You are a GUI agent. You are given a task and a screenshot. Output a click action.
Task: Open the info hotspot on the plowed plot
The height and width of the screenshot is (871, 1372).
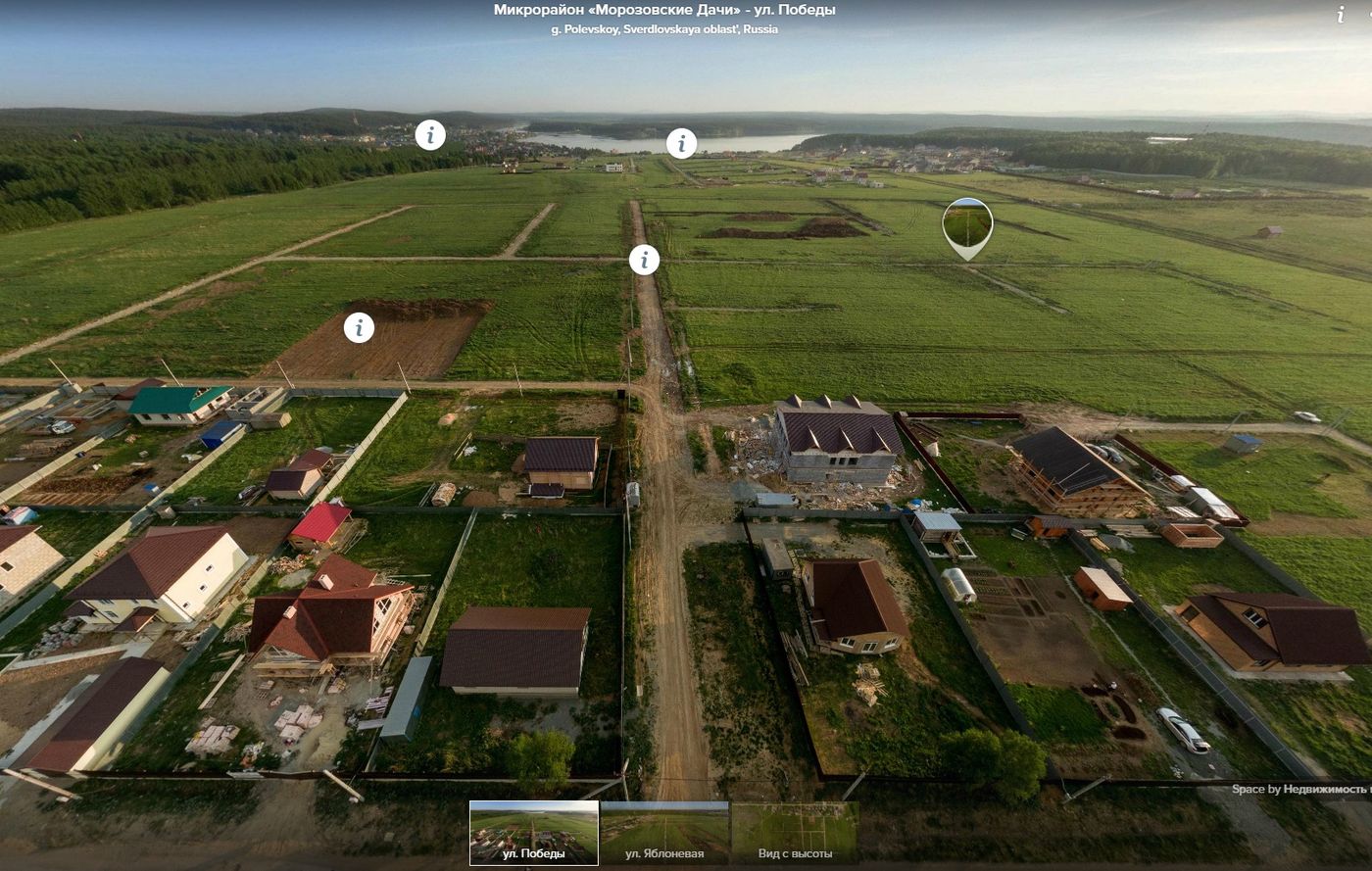click(x=359, y=327)
